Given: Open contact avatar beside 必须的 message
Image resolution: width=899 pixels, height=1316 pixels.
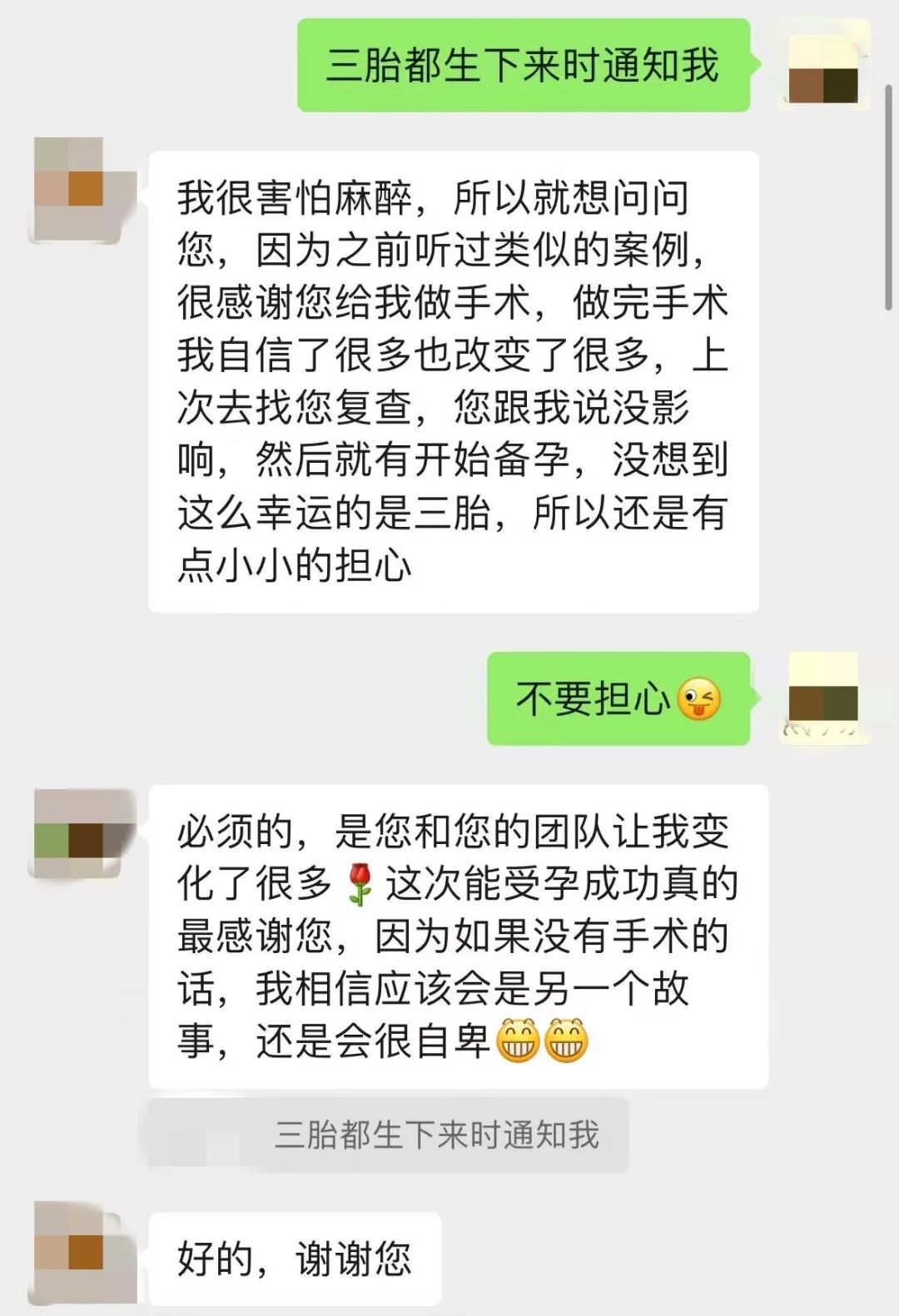Looking at the screenshot, I should [82, 835].
